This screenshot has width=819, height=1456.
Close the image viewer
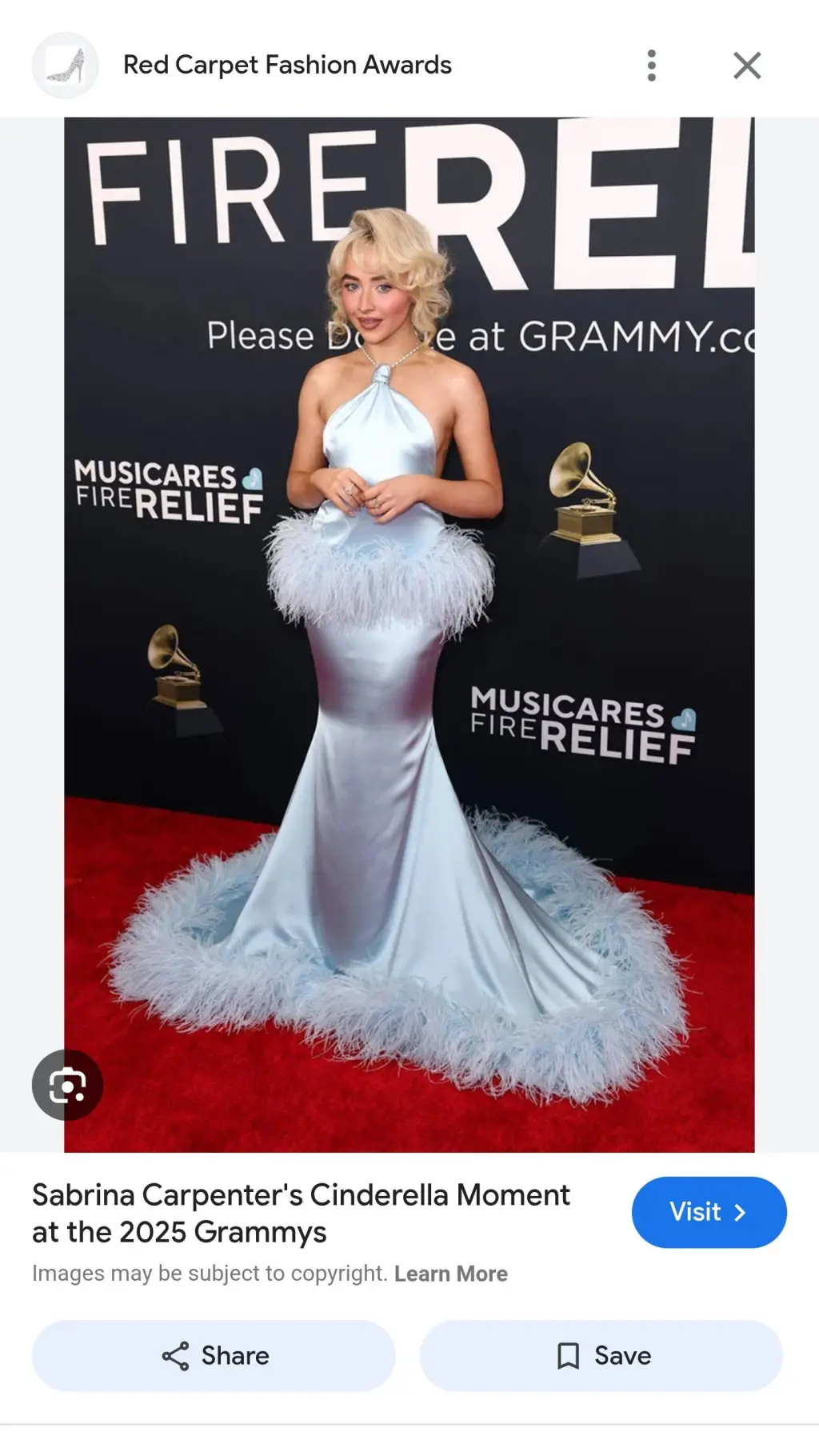tap(747, 65)
